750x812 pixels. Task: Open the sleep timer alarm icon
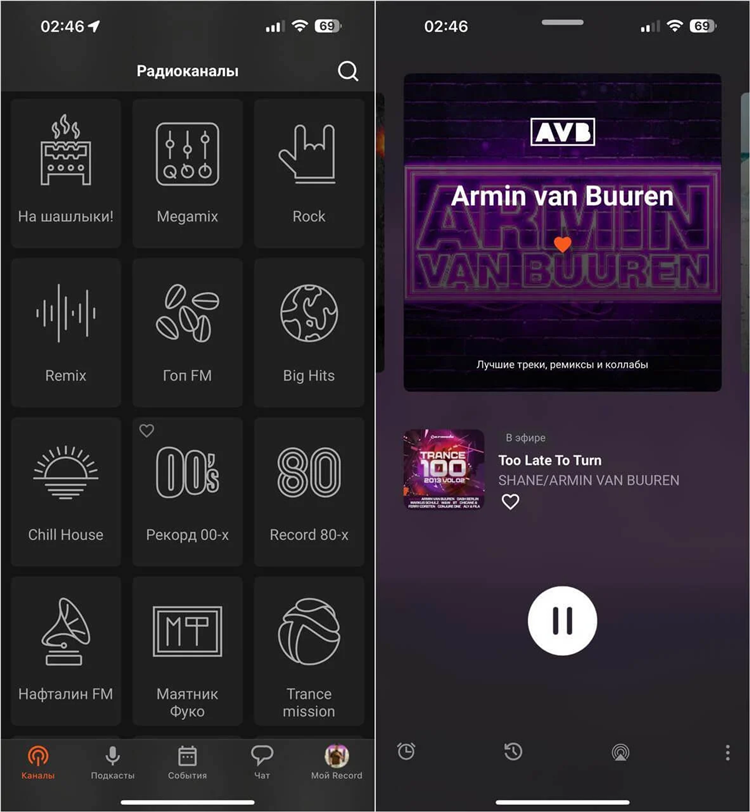406,751
